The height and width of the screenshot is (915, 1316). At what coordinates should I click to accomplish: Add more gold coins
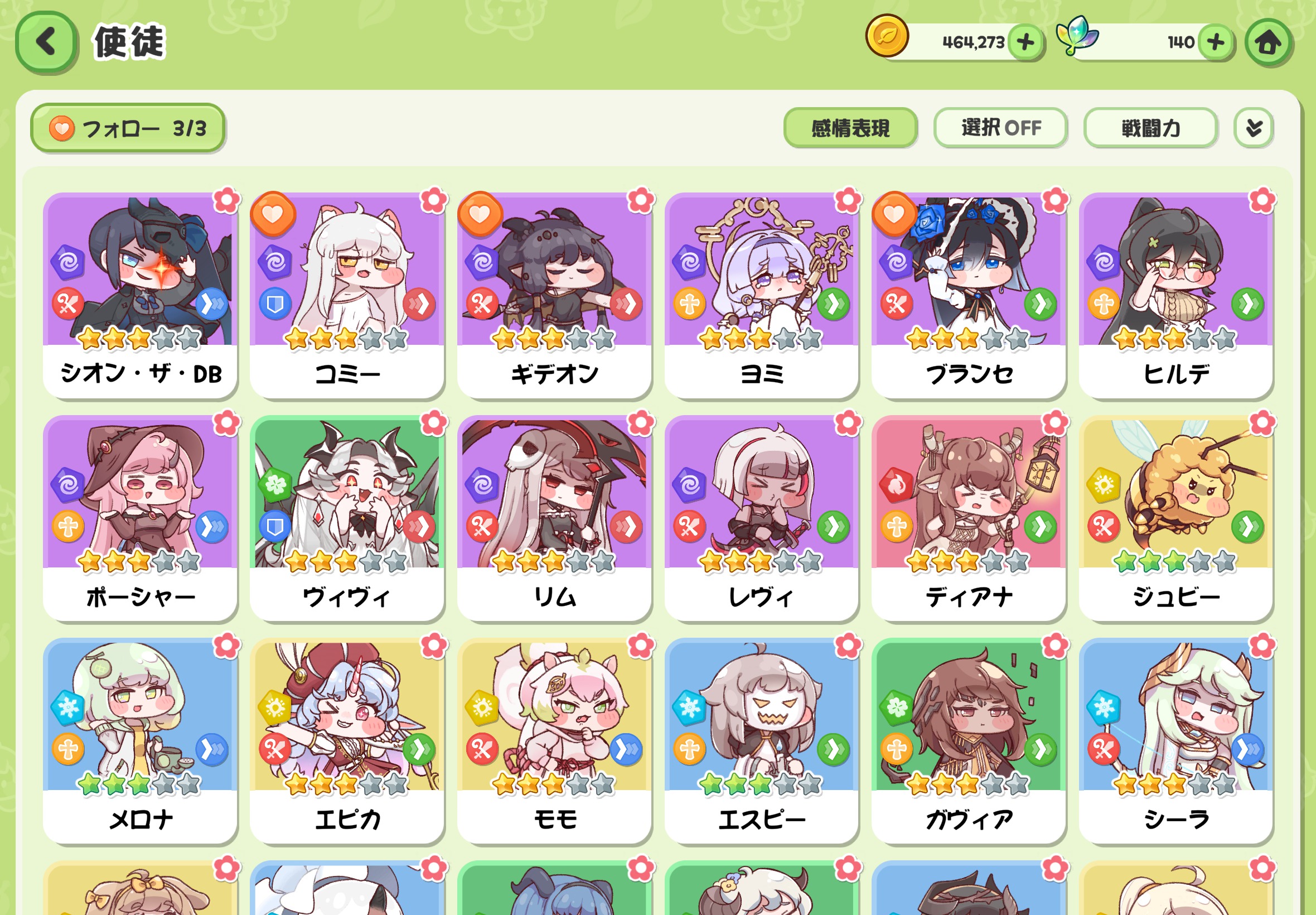1025,42
